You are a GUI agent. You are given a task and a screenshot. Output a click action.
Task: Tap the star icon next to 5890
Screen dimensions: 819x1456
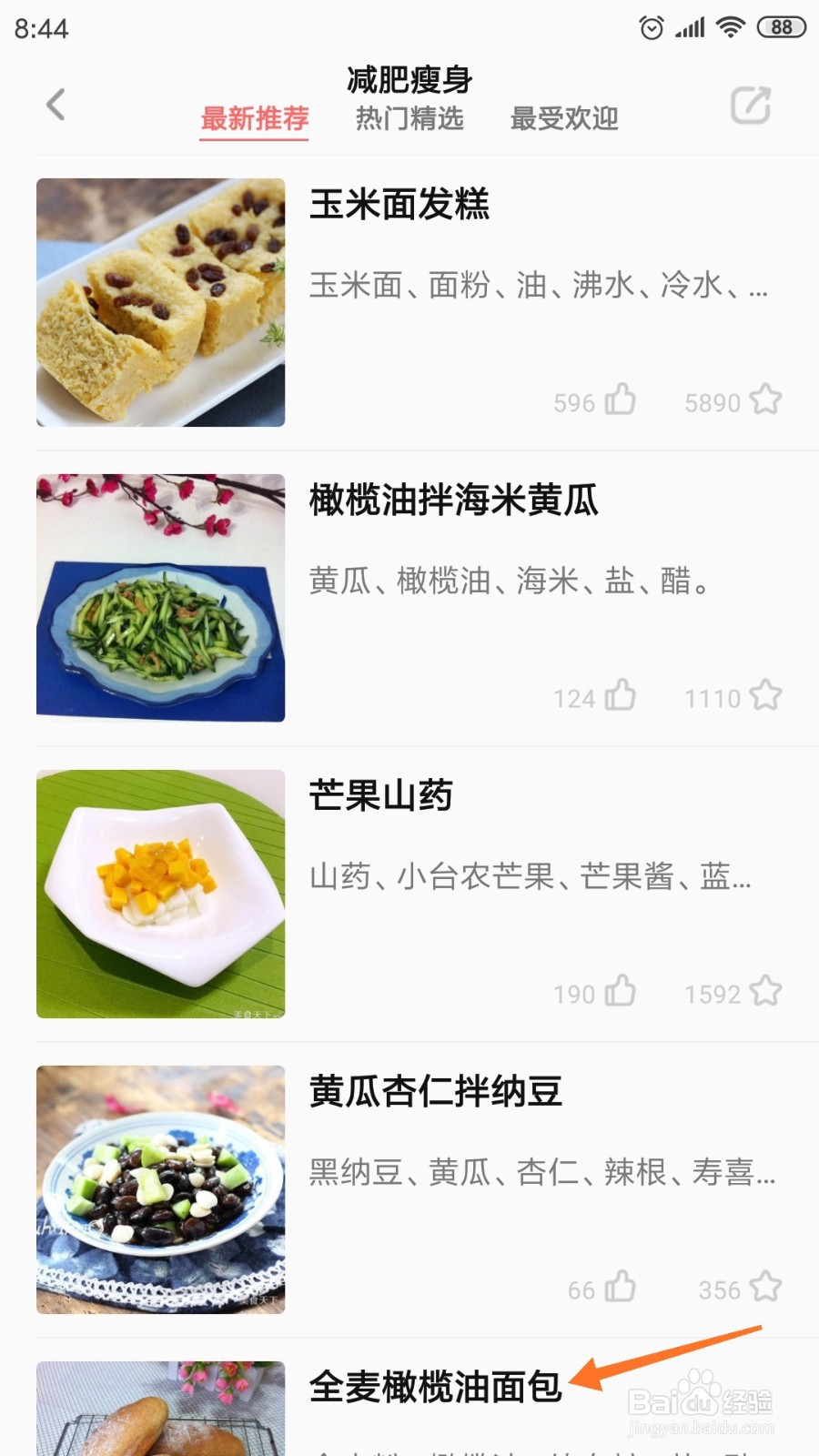[x=764, y=399]
